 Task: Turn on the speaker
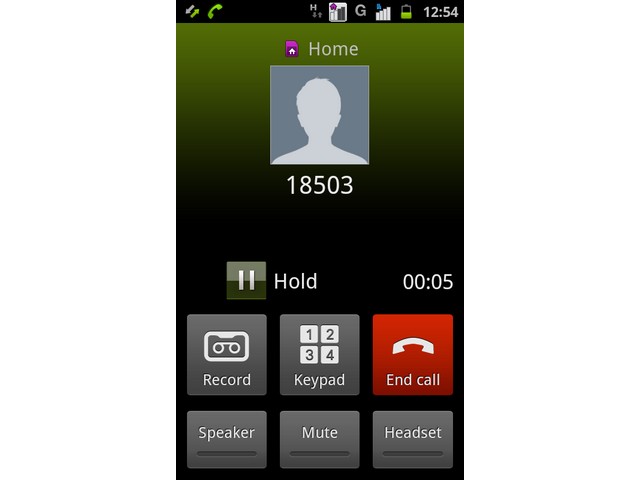(x=227, y=439)
